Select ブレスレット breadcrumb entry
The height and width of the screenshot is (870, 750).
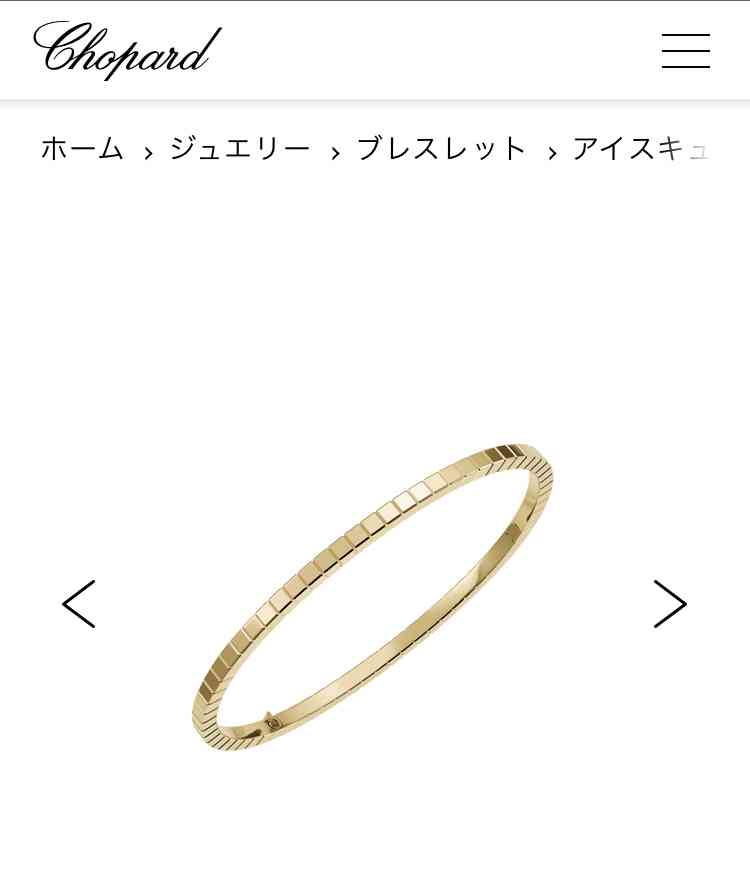tap(441, 148)
